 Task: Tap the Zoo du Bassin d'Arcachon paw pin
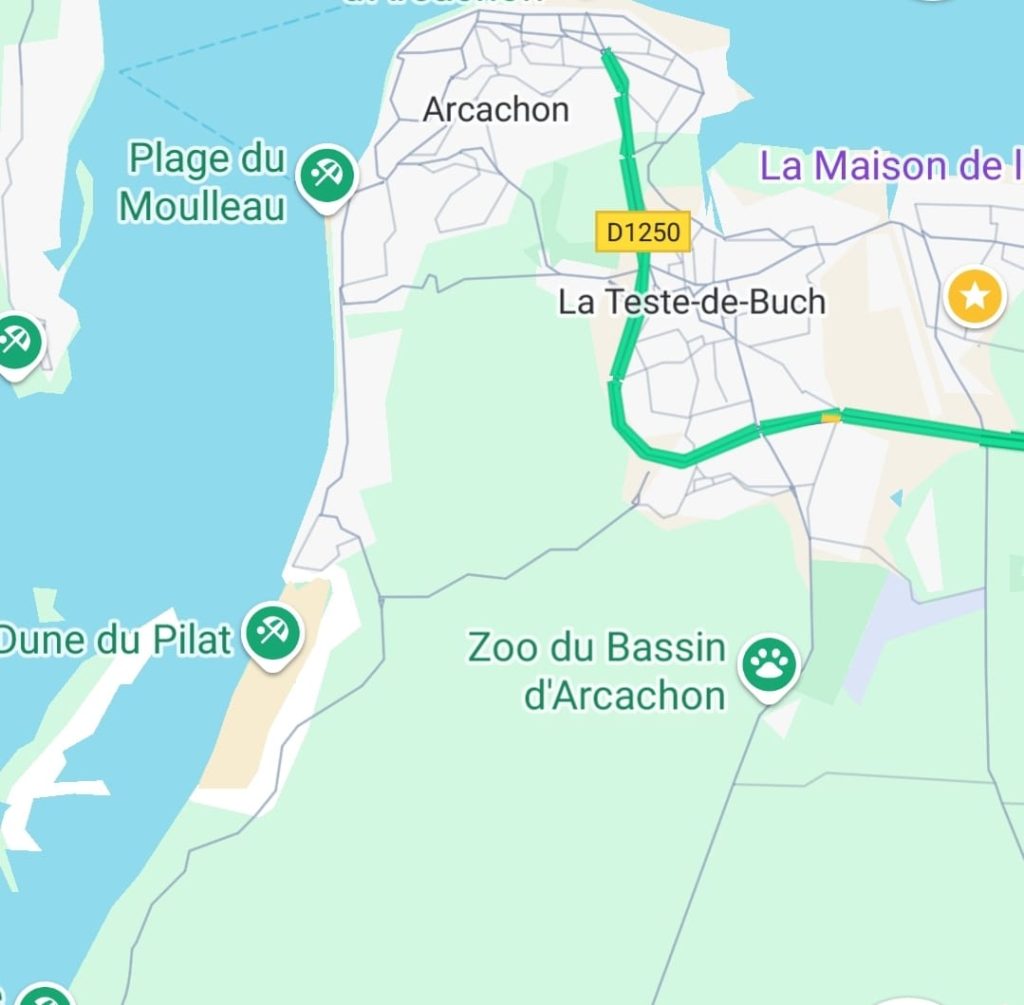(769, 665)
